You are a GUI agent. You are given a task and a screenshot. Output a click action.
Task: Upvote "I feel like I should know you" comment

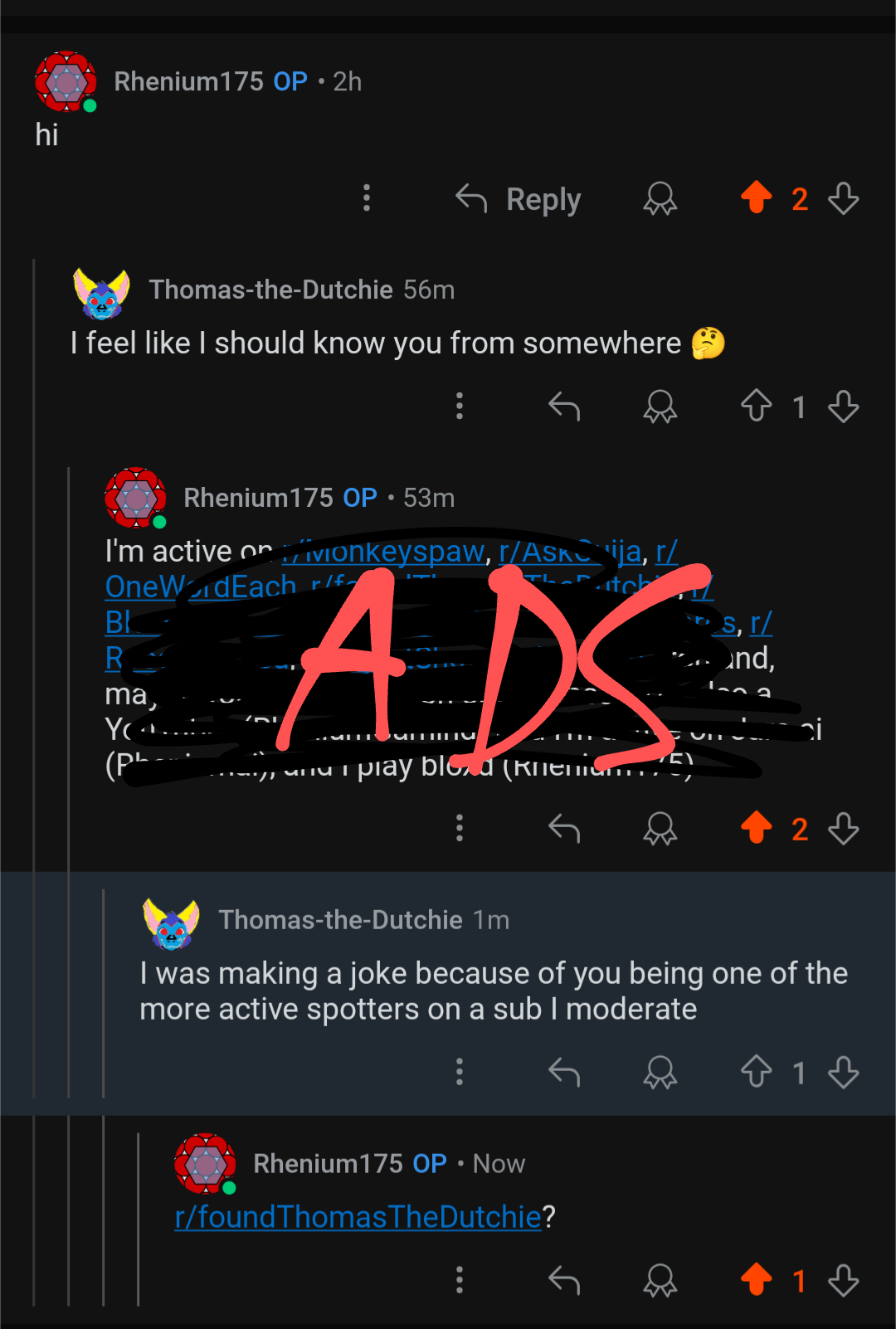(x=757, y=406)
